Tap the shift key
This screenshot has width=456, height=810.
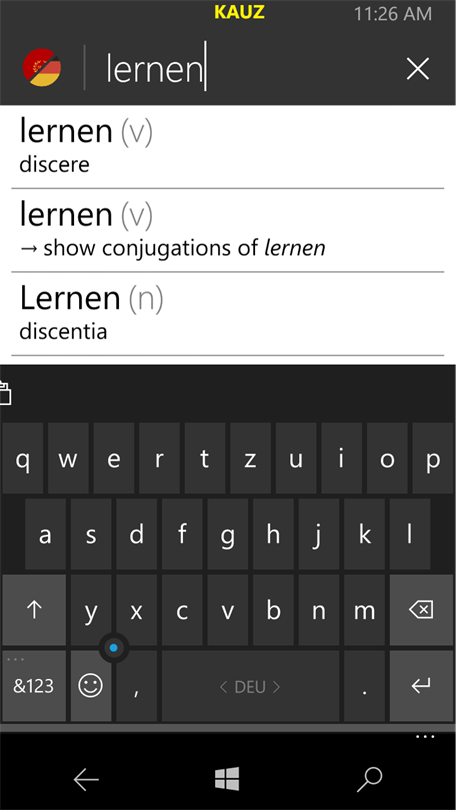pos(34,610)
